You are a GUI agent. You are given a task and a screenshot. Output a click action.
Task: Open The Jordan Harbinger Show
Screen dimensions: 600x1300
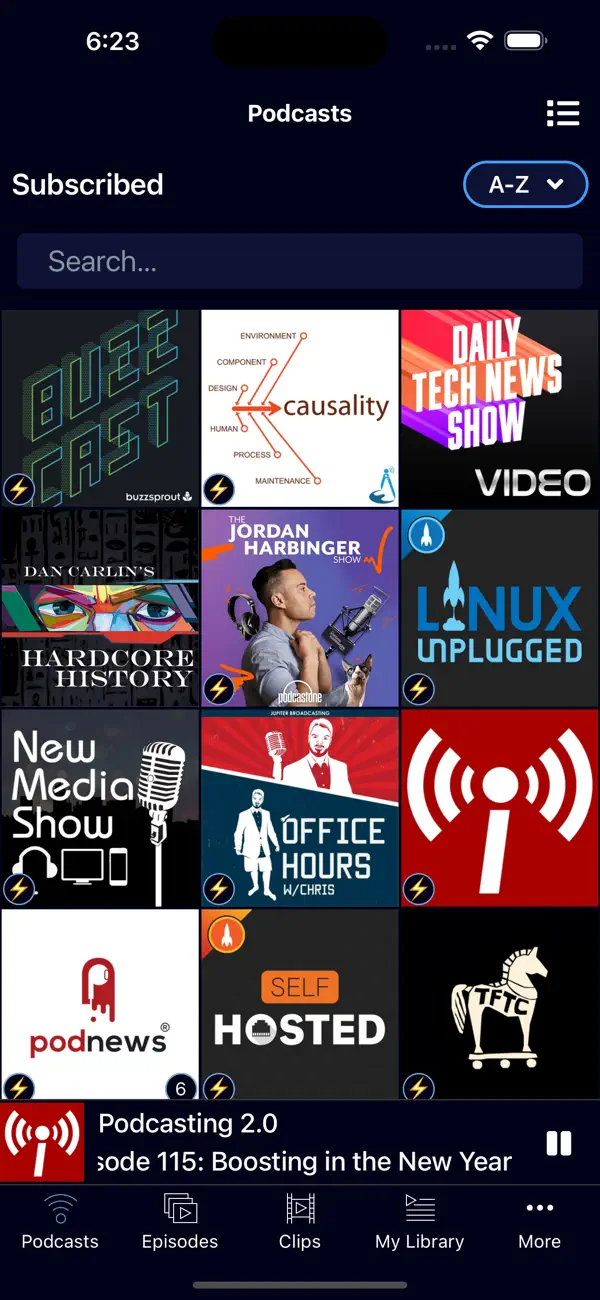coord(300,607)
